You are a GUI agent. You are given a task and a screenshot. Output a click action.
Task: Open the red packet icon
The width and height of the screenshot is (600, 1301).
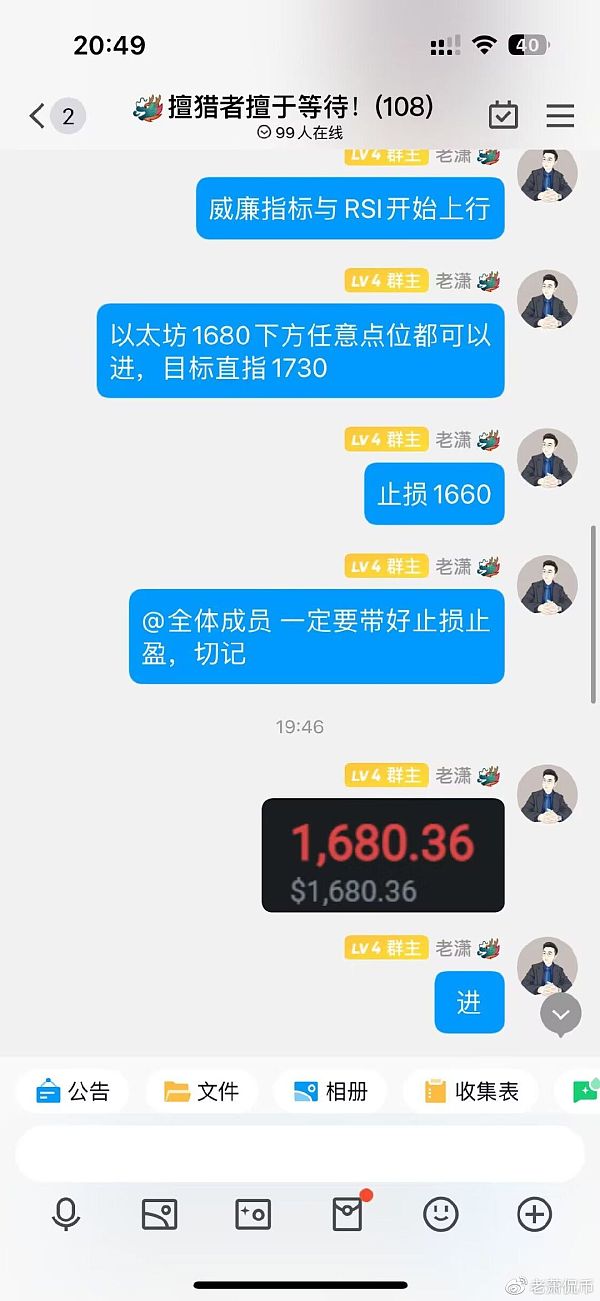click(347, 1215)
